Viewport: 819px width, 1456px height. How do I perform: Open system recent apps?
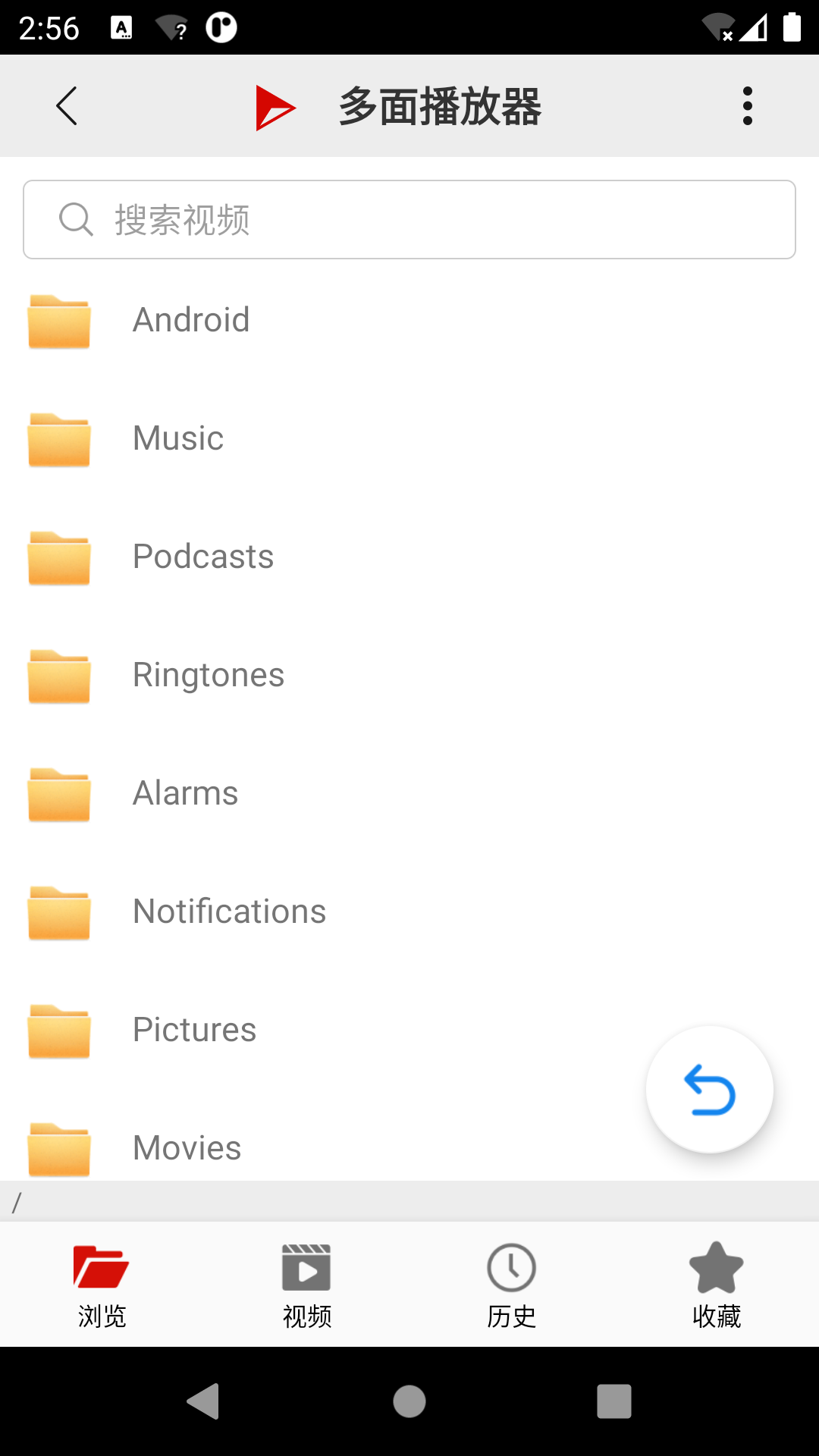click(x=614, y=1401)
